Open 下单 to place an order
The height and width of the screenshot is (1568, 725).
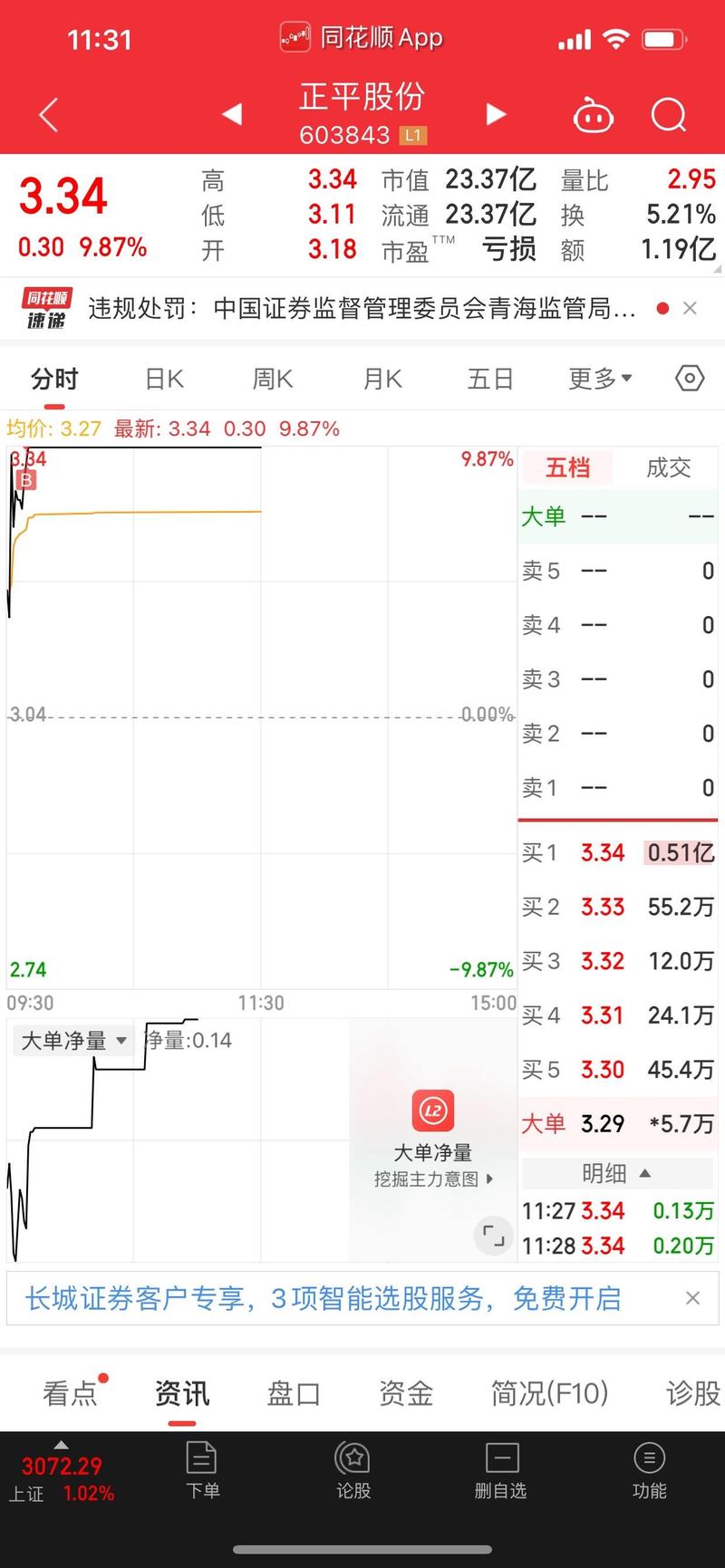[201, 1471]
